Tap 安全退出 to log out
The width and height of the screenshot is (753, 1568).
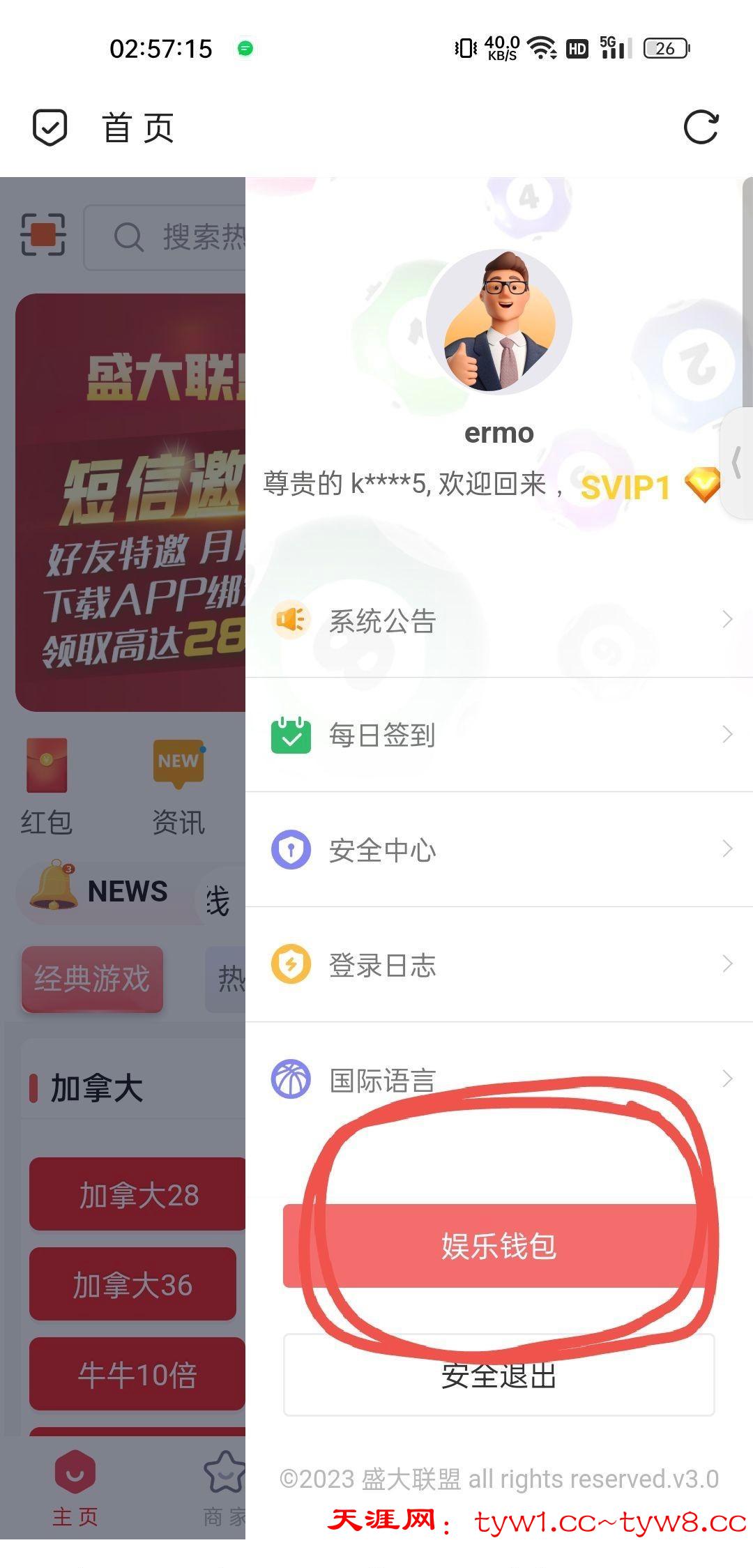point(499,1375)
